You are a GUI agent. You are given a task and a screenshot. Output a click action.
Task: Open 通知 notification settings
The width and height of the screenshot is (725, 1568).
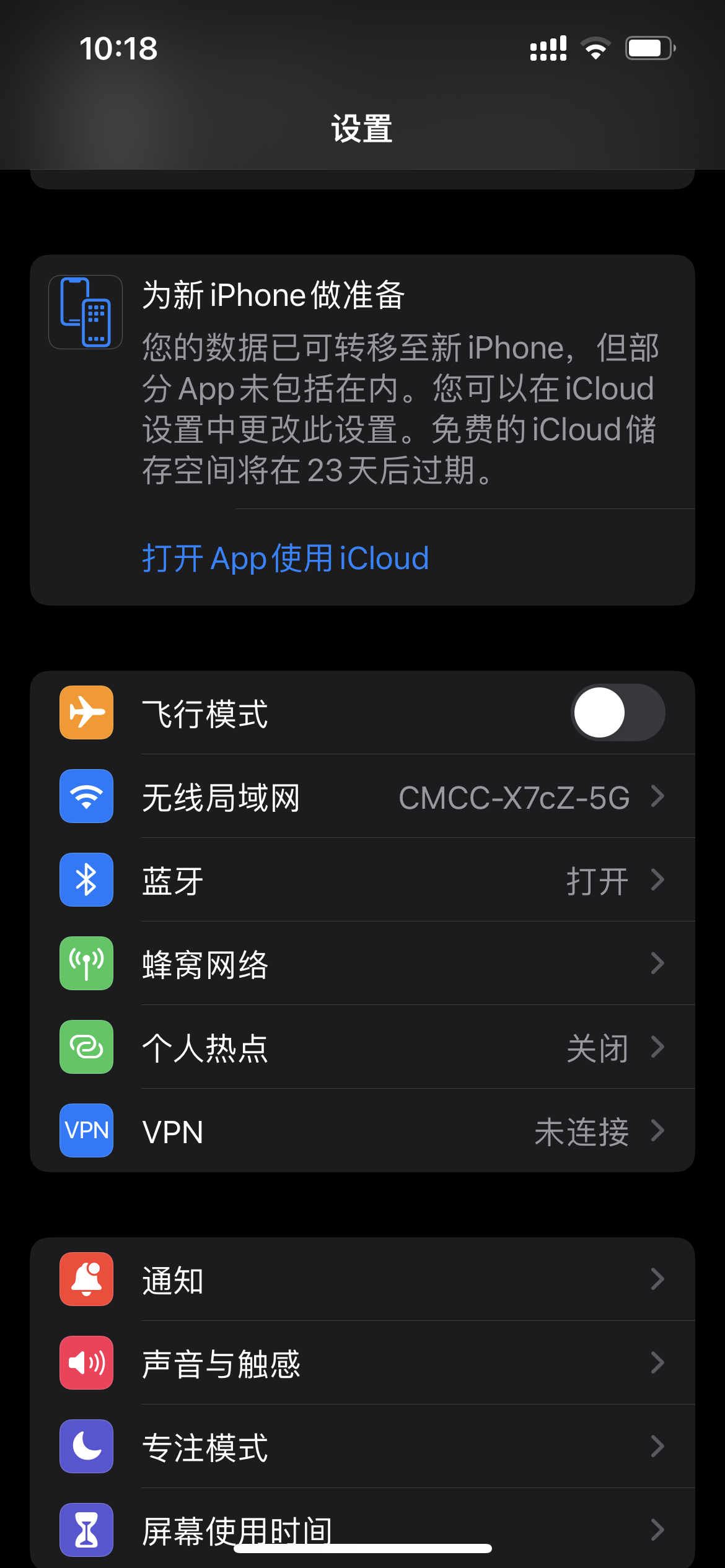pos(362,1279)
